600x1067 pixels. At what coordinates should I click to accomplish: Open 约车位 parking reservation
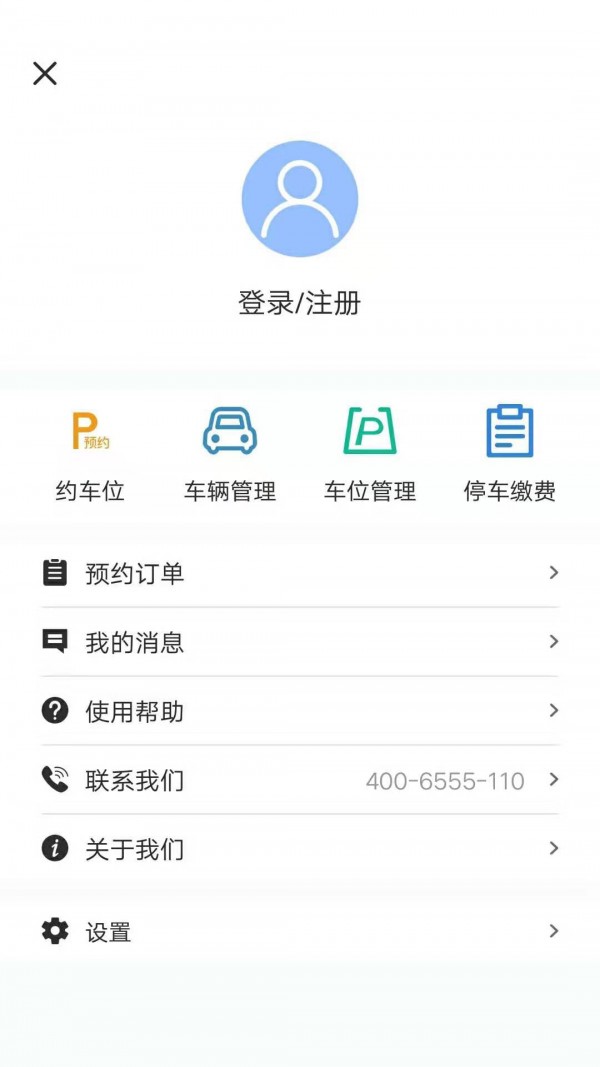tap(90, 454)
